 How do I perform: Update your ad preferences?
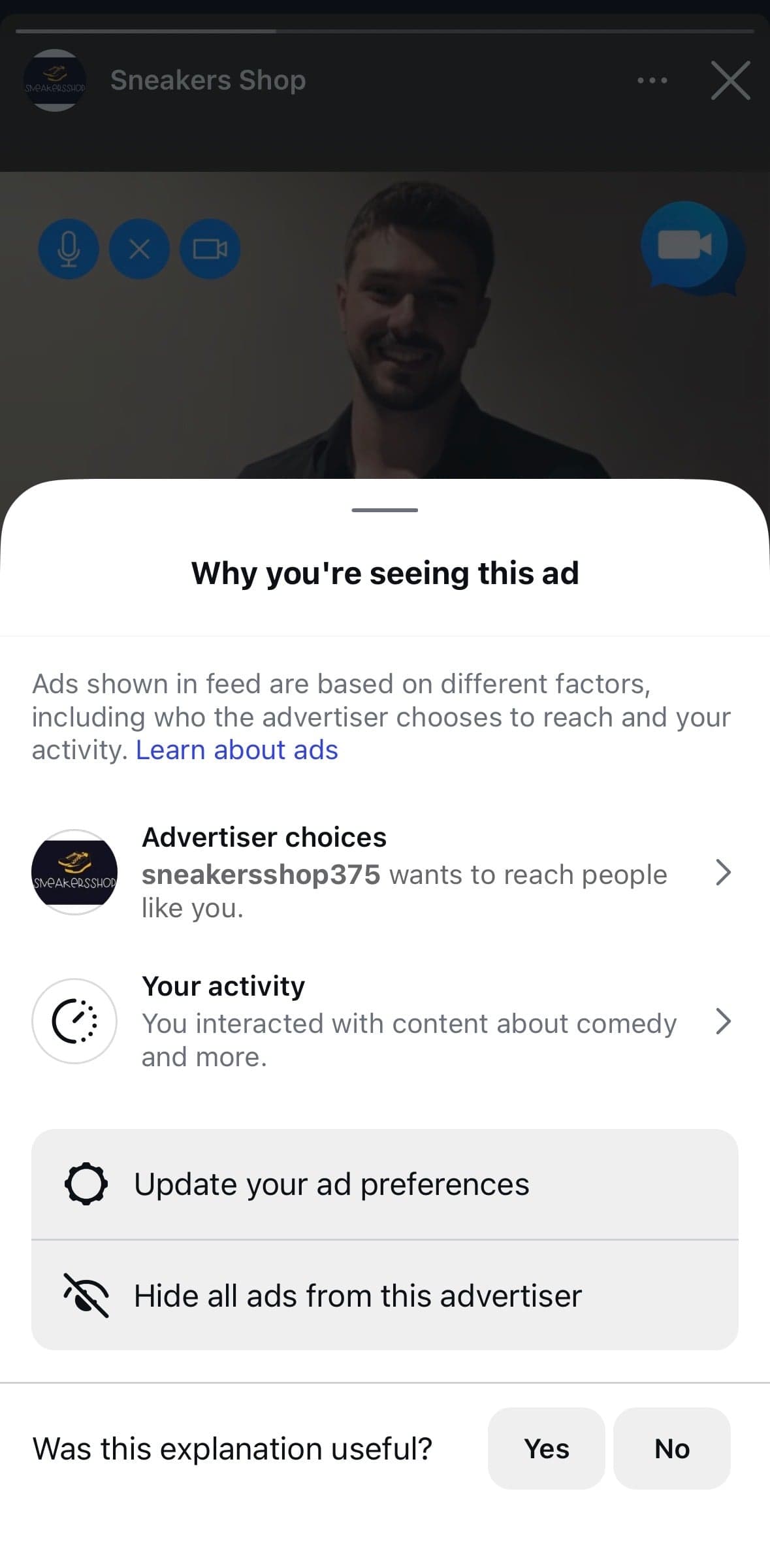(x=385, y=1184)
